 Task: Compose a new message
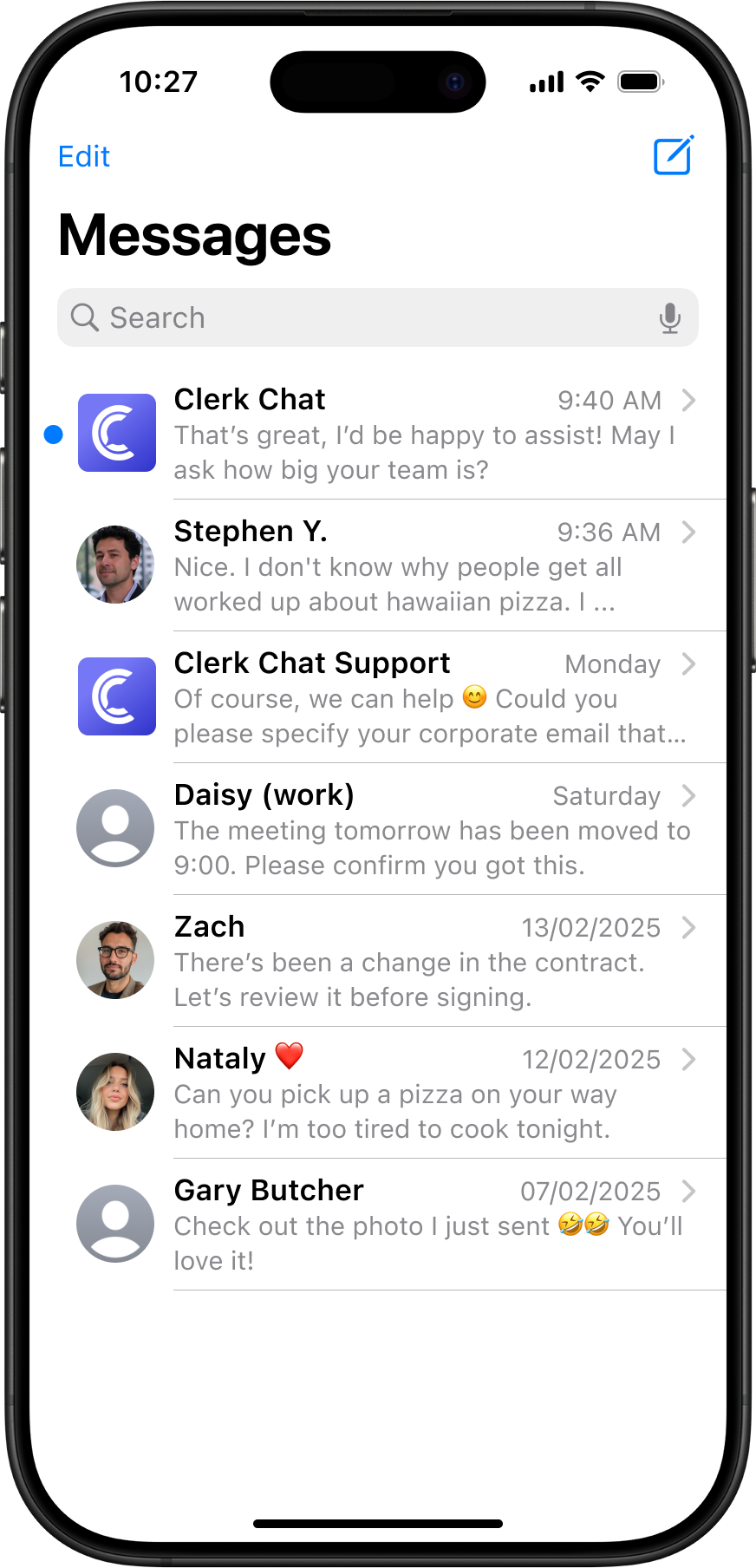673,156
